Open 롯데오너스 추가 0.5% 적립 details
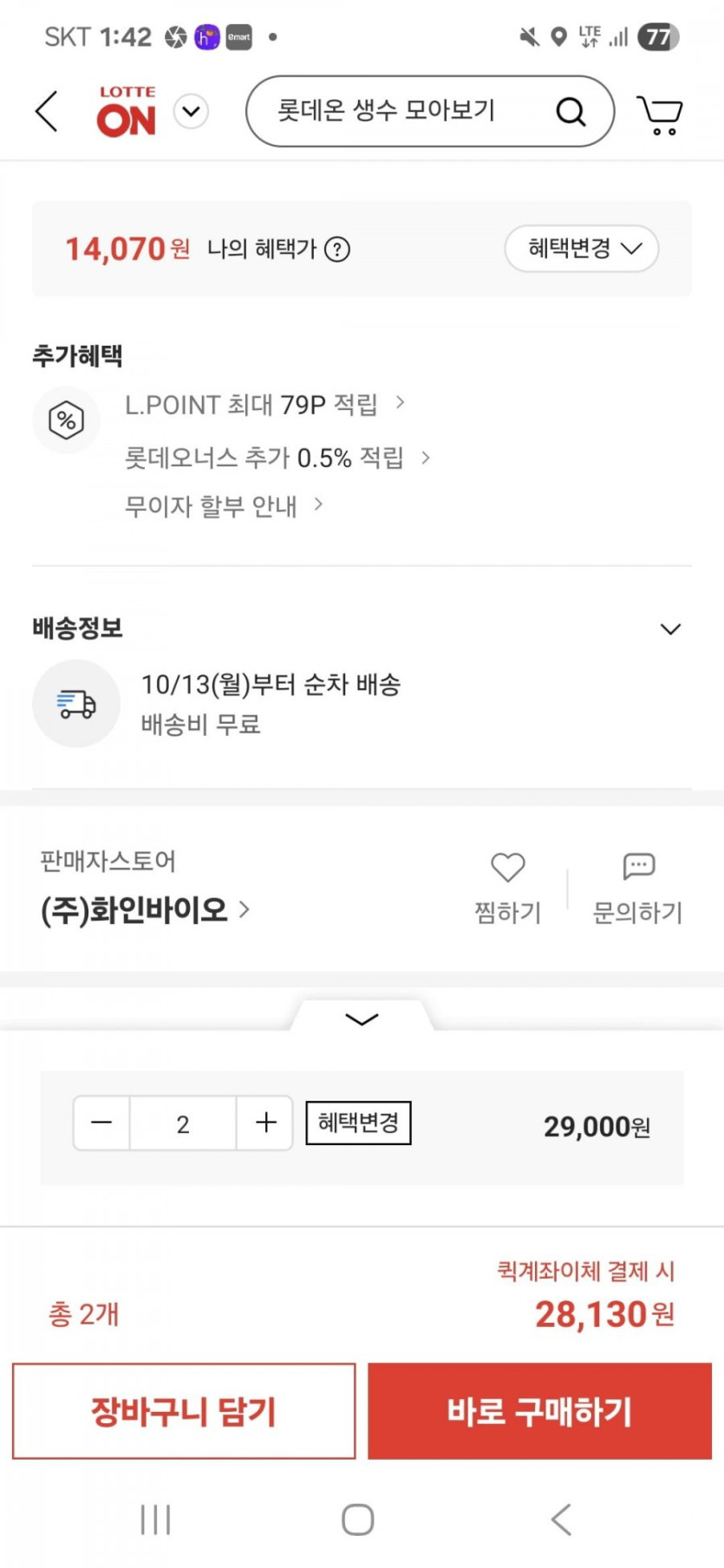Viewport: 724px width, 1568px height. [x=277, y=458]
